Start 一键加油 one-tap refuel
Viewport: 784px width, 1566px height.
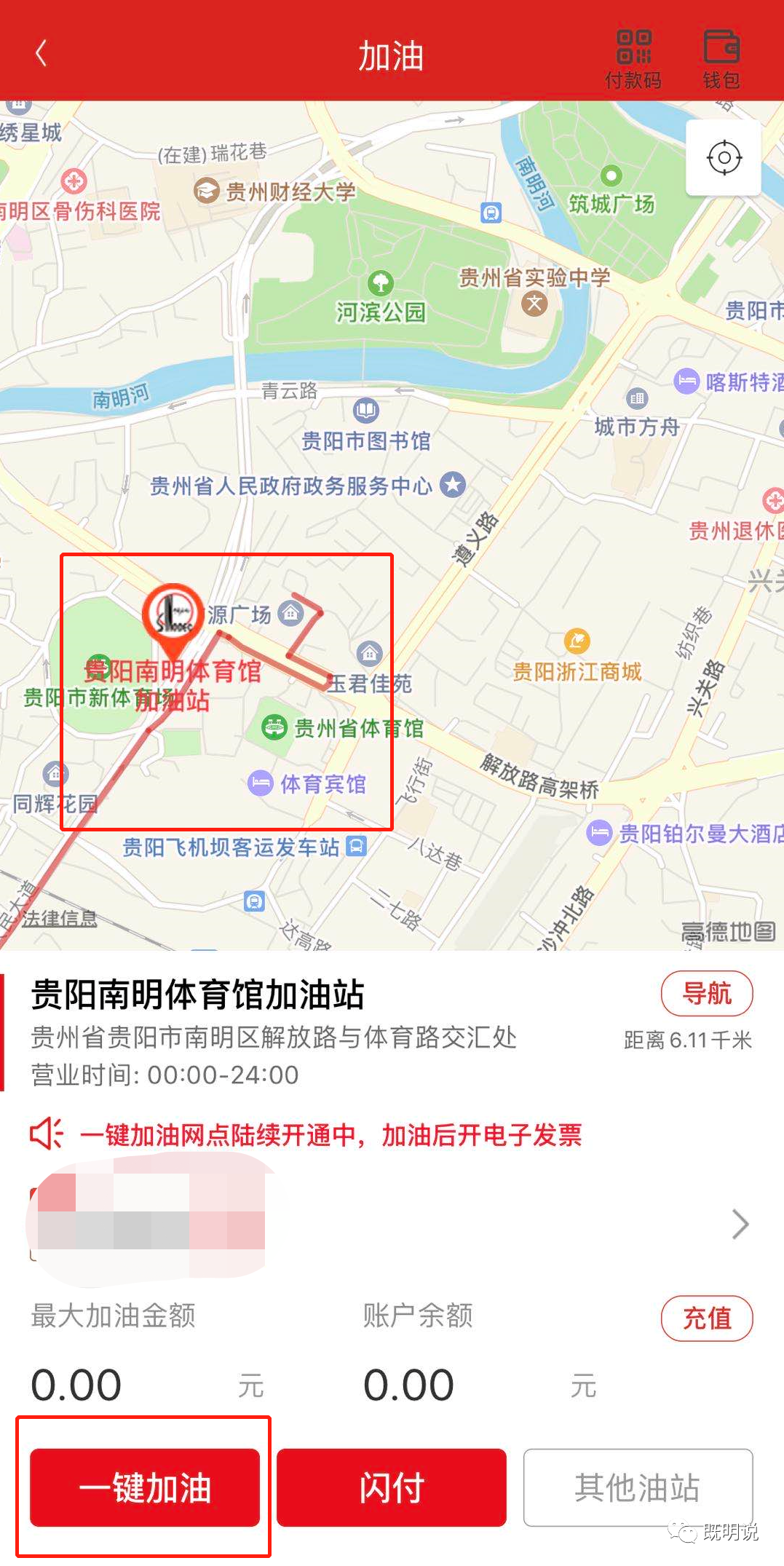[145, 1487]
